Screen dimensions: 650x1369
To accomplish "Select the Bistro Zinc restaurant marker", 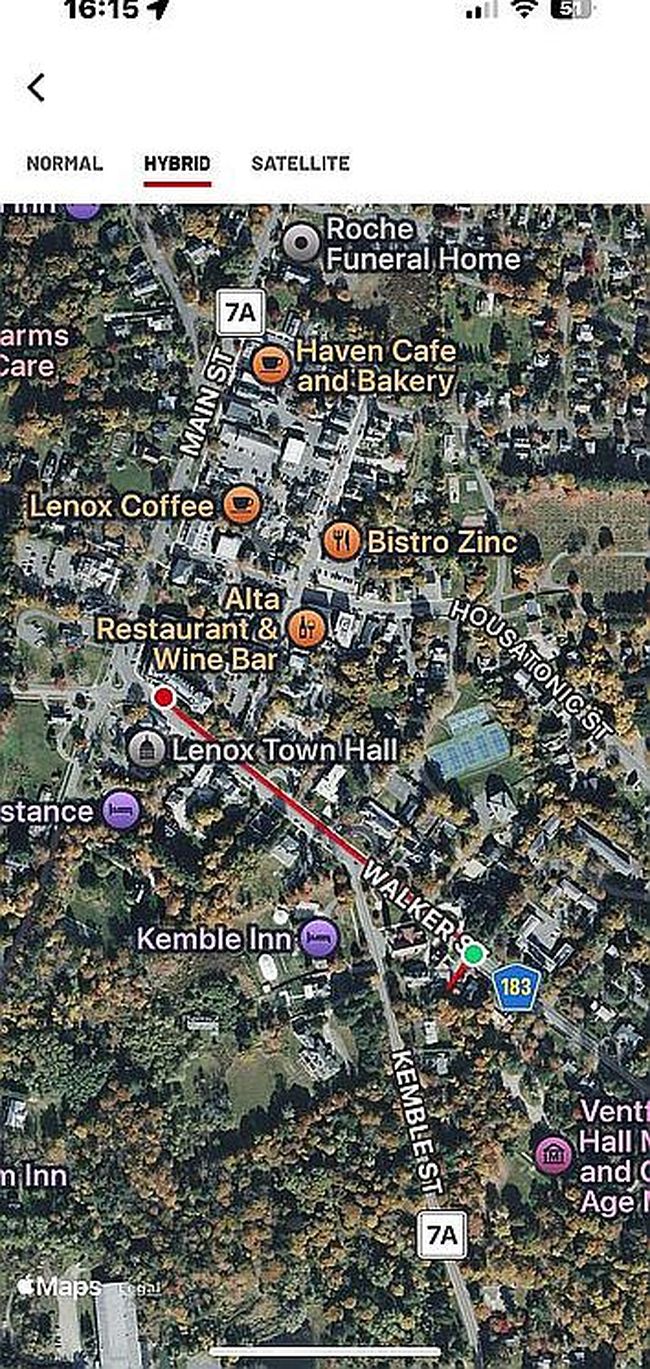I will tap(342, 542).
